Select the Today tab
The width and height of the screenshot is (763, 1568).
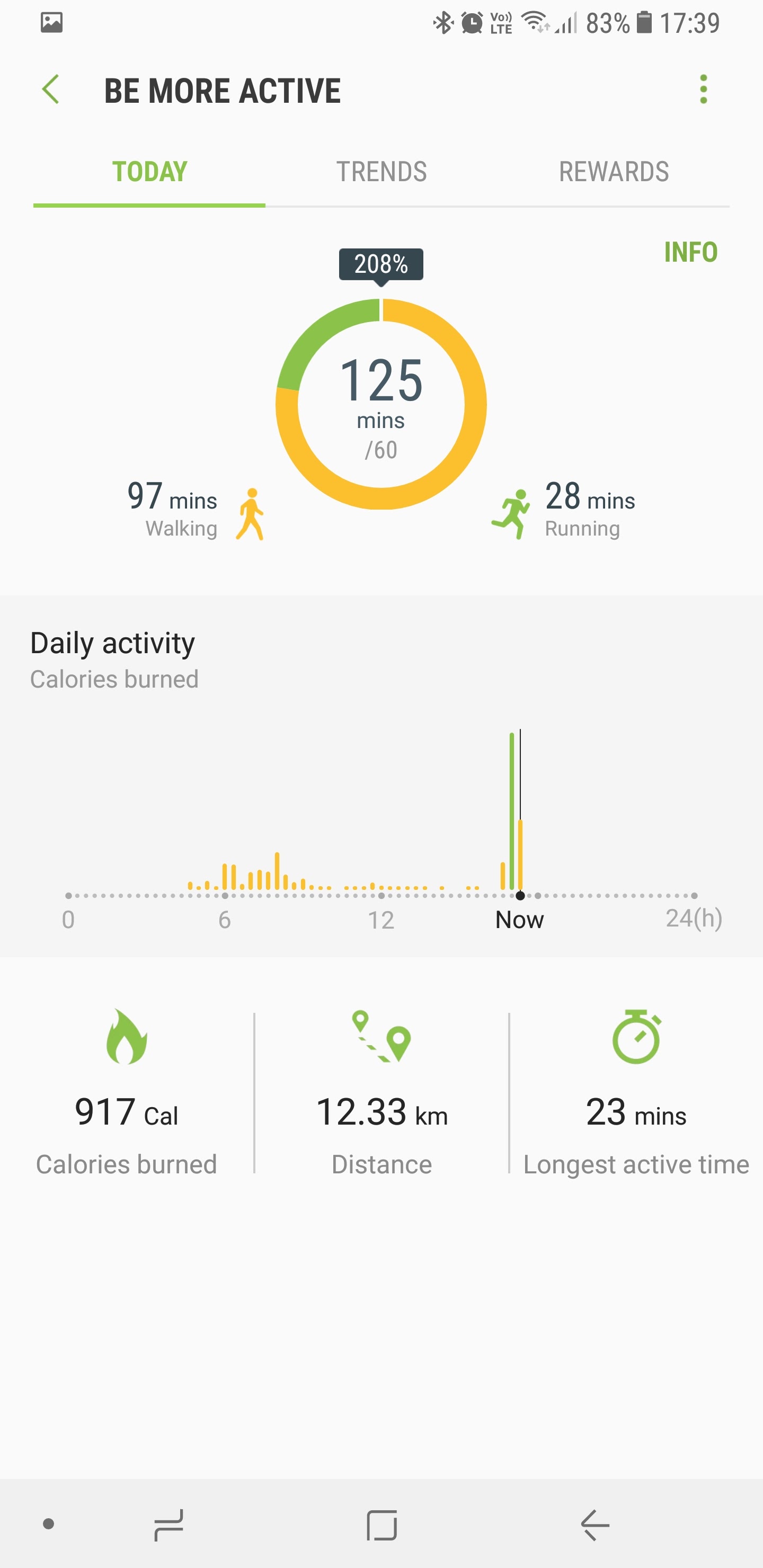coord(149,172)
